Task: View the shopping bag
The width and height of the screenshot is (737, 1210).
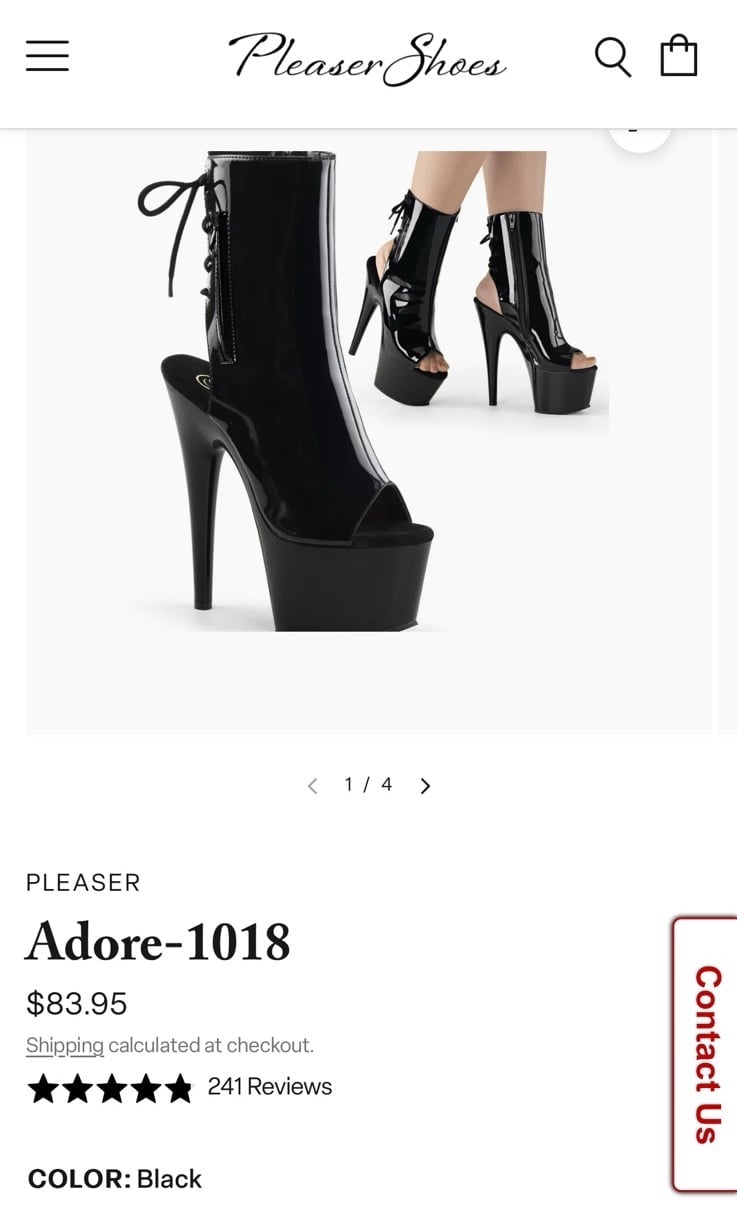Action: click(679, 56)
